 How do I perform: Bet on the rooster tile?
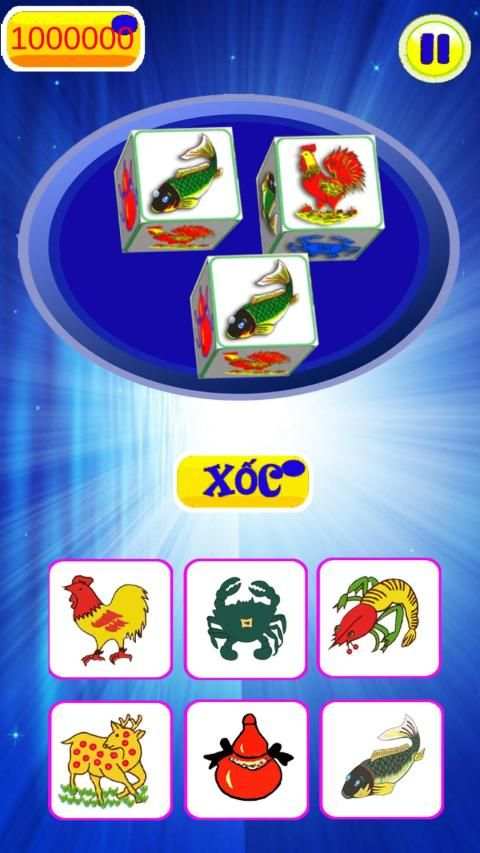110,619
